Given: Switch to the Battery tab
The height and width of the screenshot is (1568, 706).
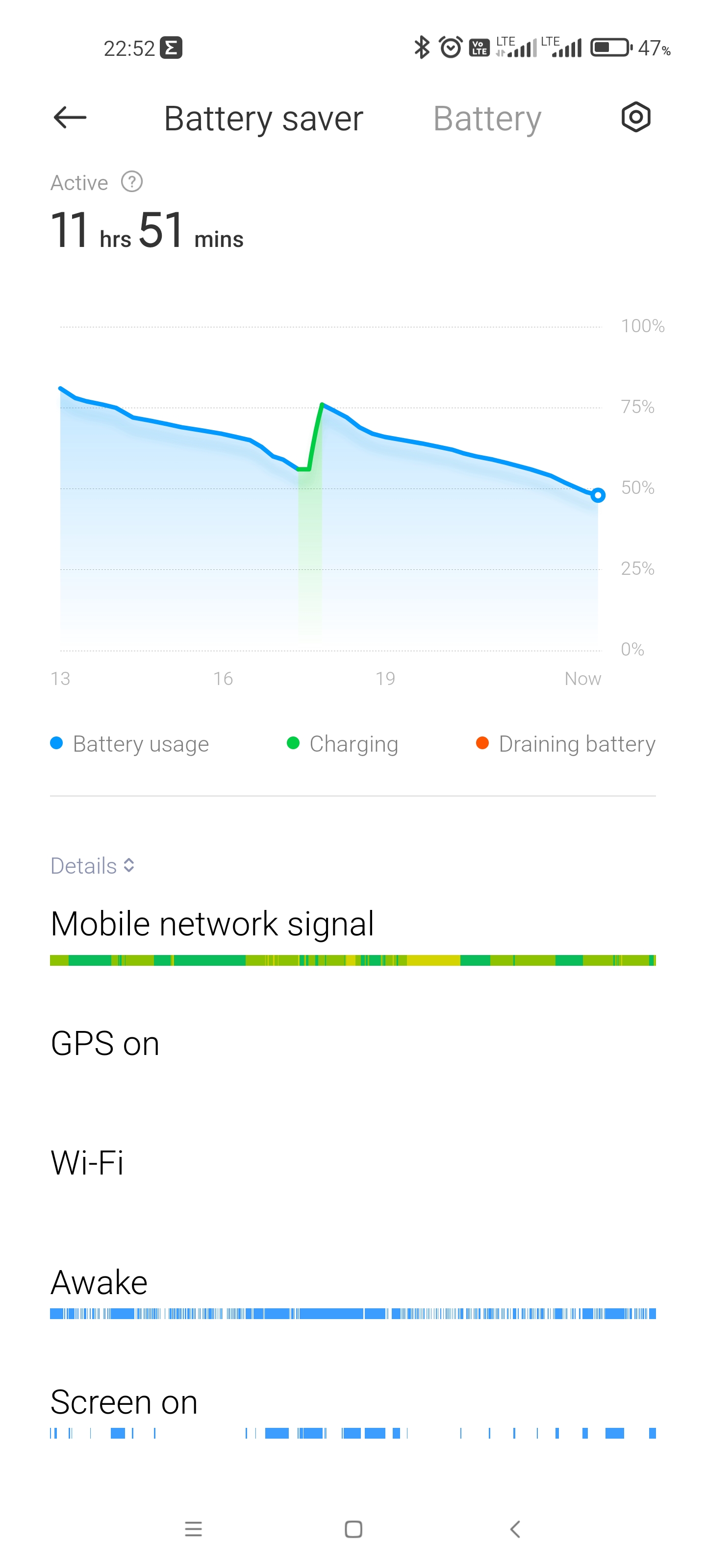Looking at the screenshot, I should point(487,119).
